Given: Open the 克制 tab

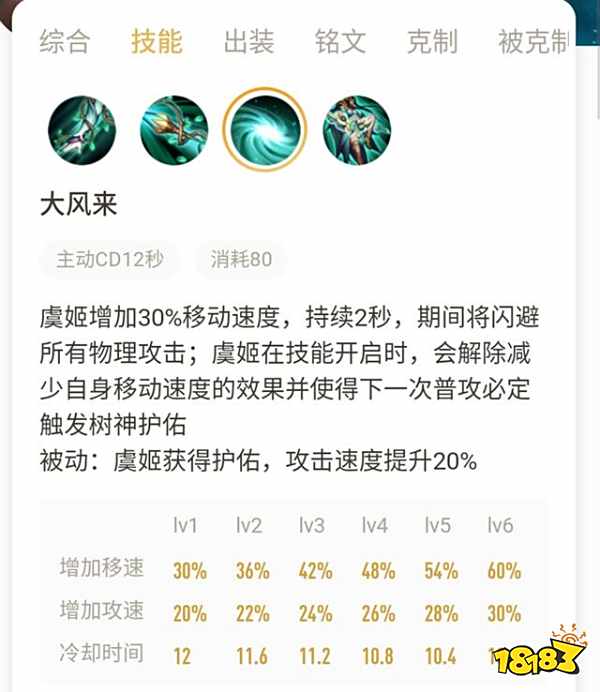Looking at the screenshot, I should [x=432, y=42].
